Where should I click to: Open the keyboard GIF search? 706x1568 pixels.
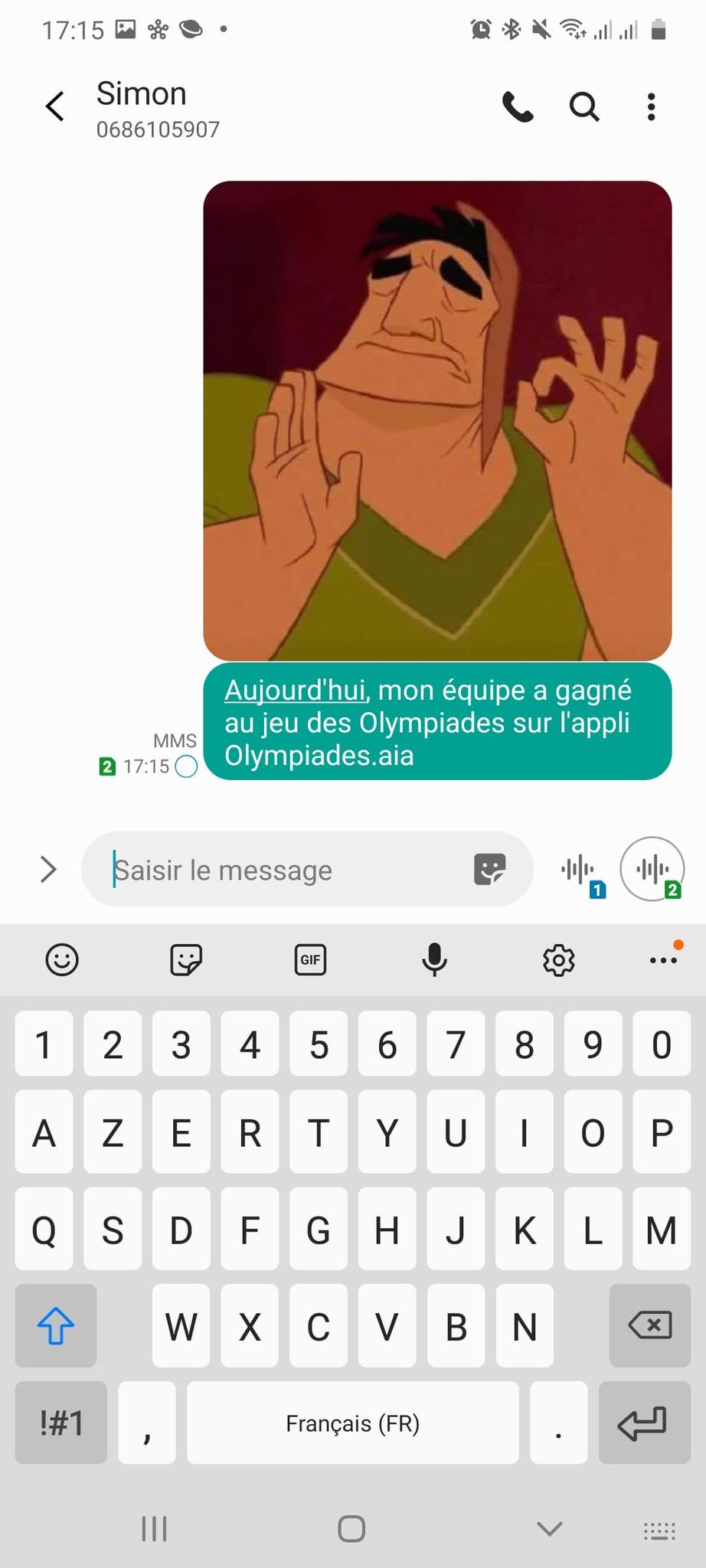(x=310, y=959)
